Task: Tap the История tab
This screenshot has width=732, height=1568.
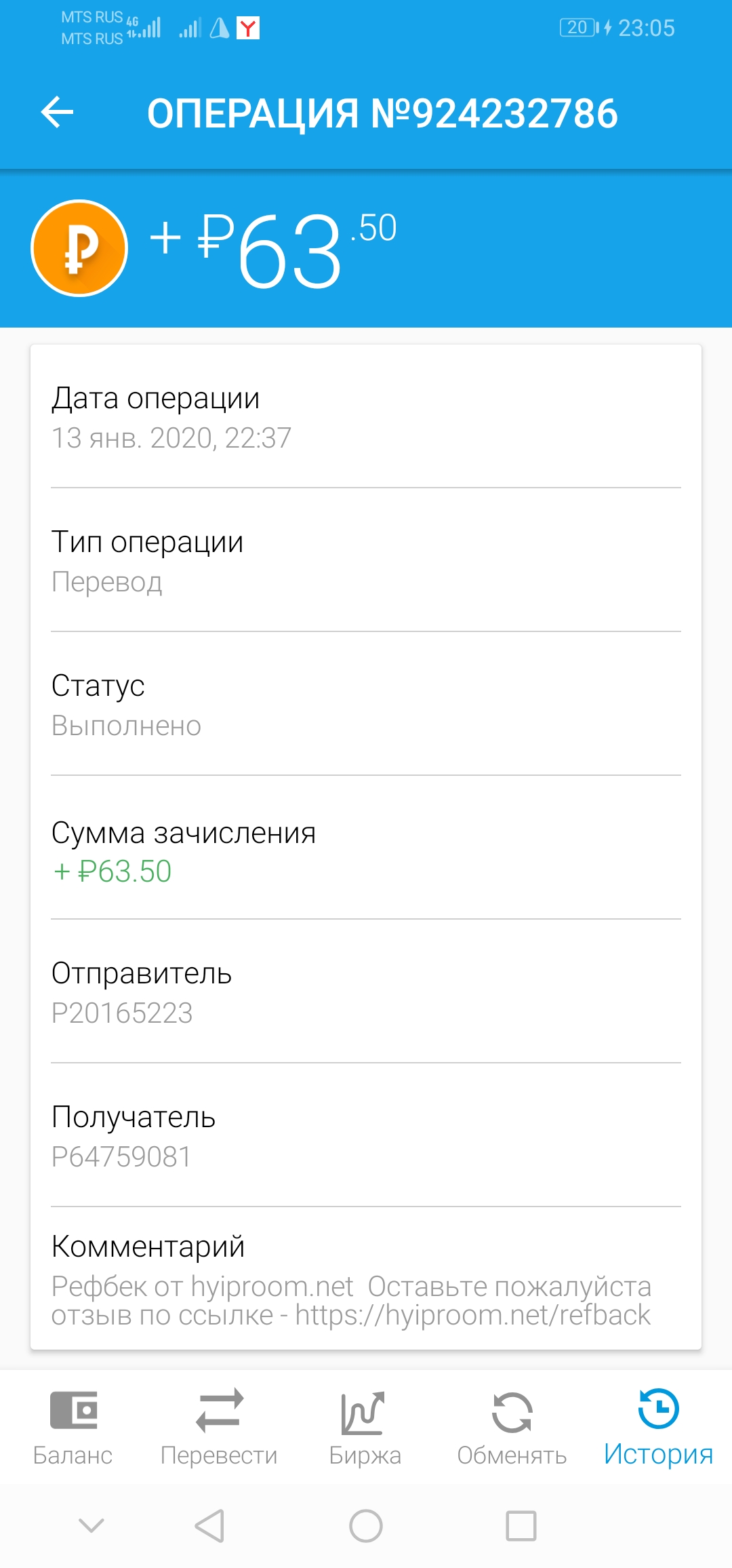Action: tap(658, 1427)
